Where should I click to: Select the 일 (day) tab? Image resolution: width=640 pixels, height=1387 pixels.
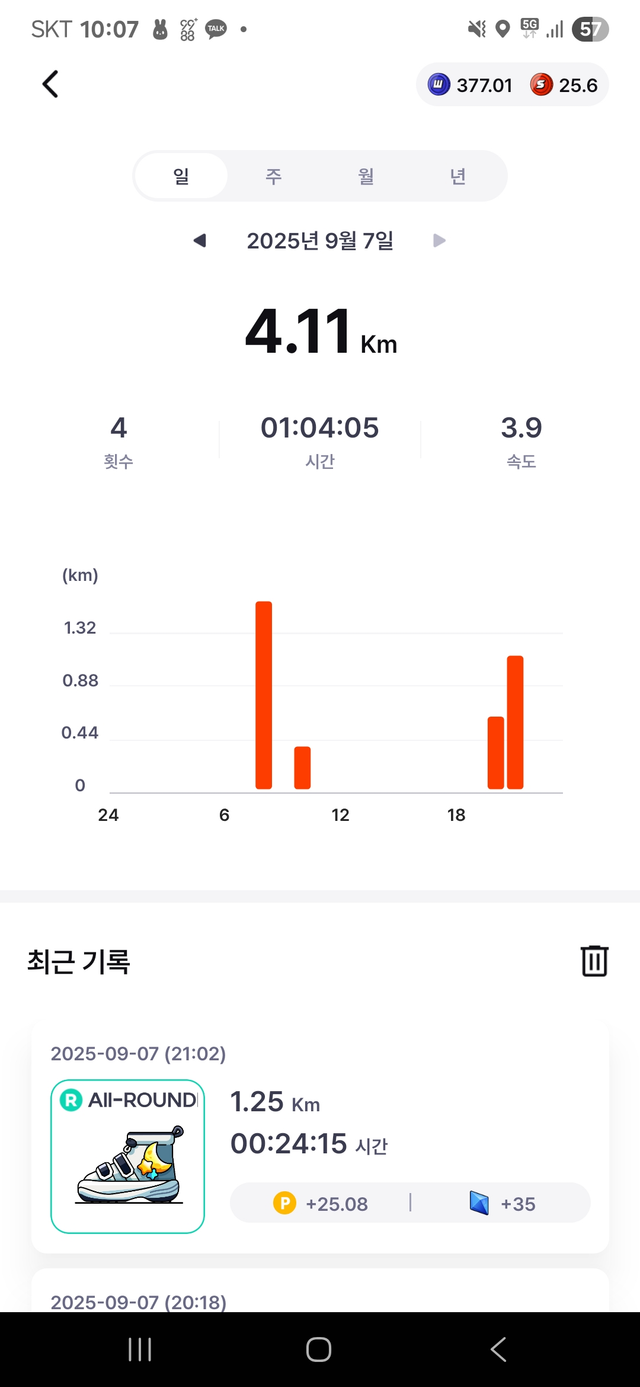coord(181,177)
